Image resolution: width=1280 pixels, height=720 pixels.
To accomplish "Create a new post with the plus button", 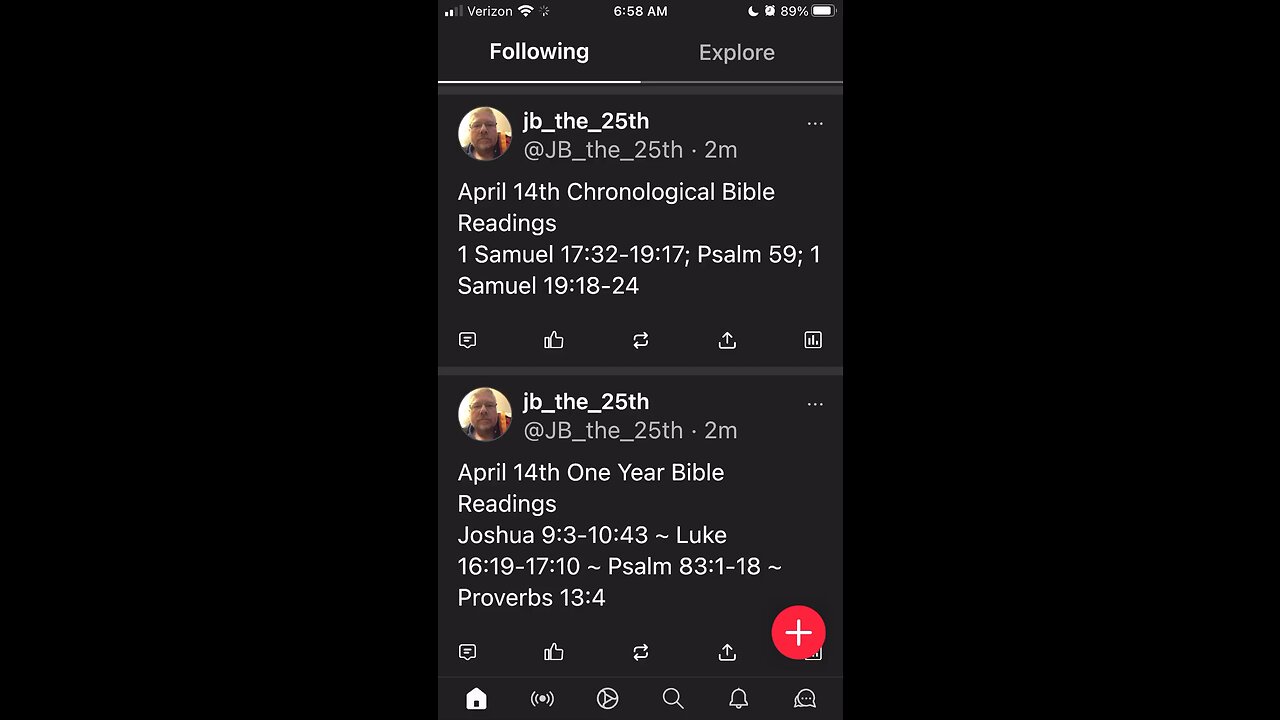I will tap(798, 633).
